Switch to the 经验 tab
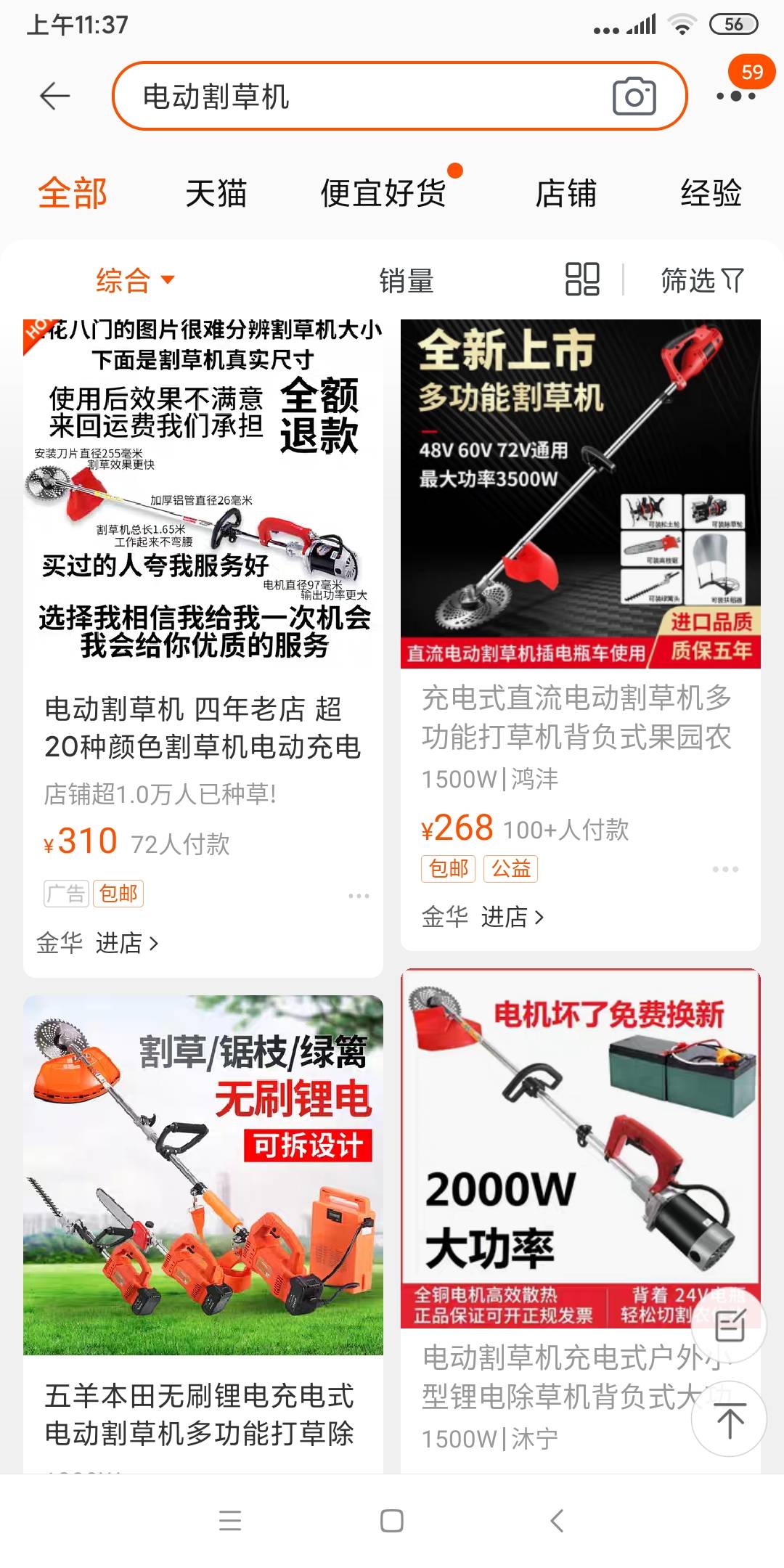The image size is (784, 1568). (711, 193)
